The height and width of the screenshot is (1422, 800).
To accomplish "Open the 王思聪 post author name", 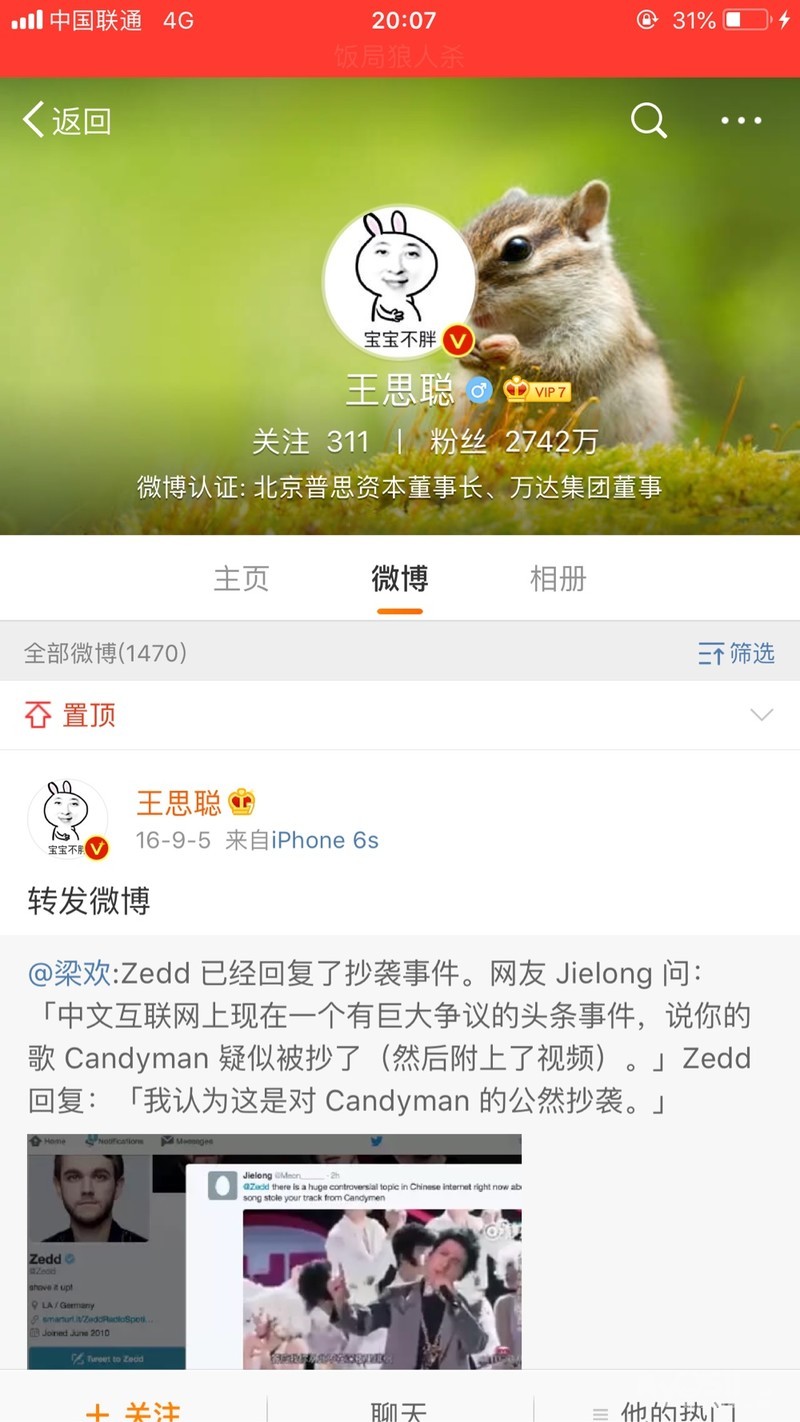I will (180, 802).
